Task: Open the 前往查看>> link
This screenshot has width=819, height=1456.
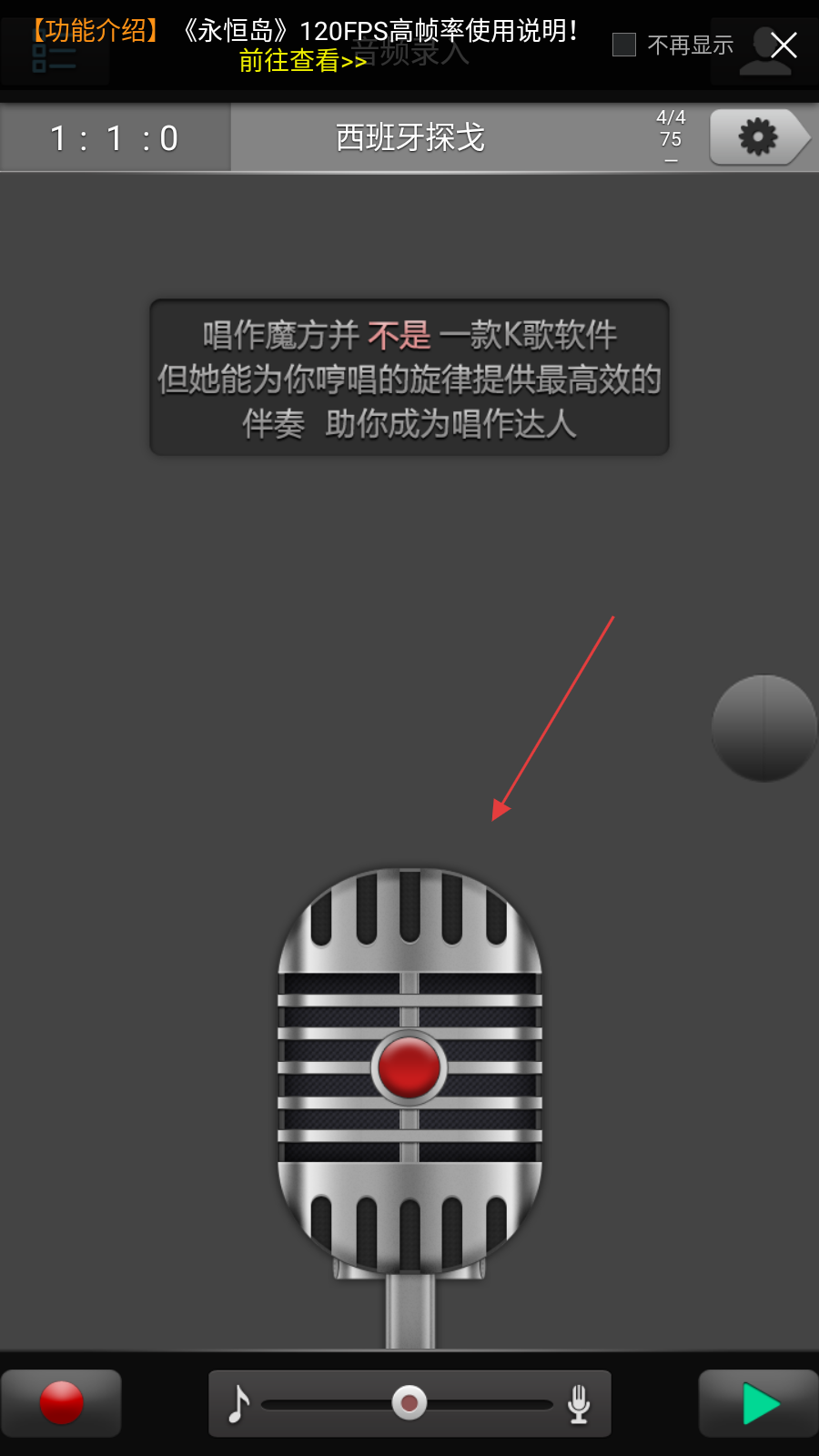Action: point(302,61)
